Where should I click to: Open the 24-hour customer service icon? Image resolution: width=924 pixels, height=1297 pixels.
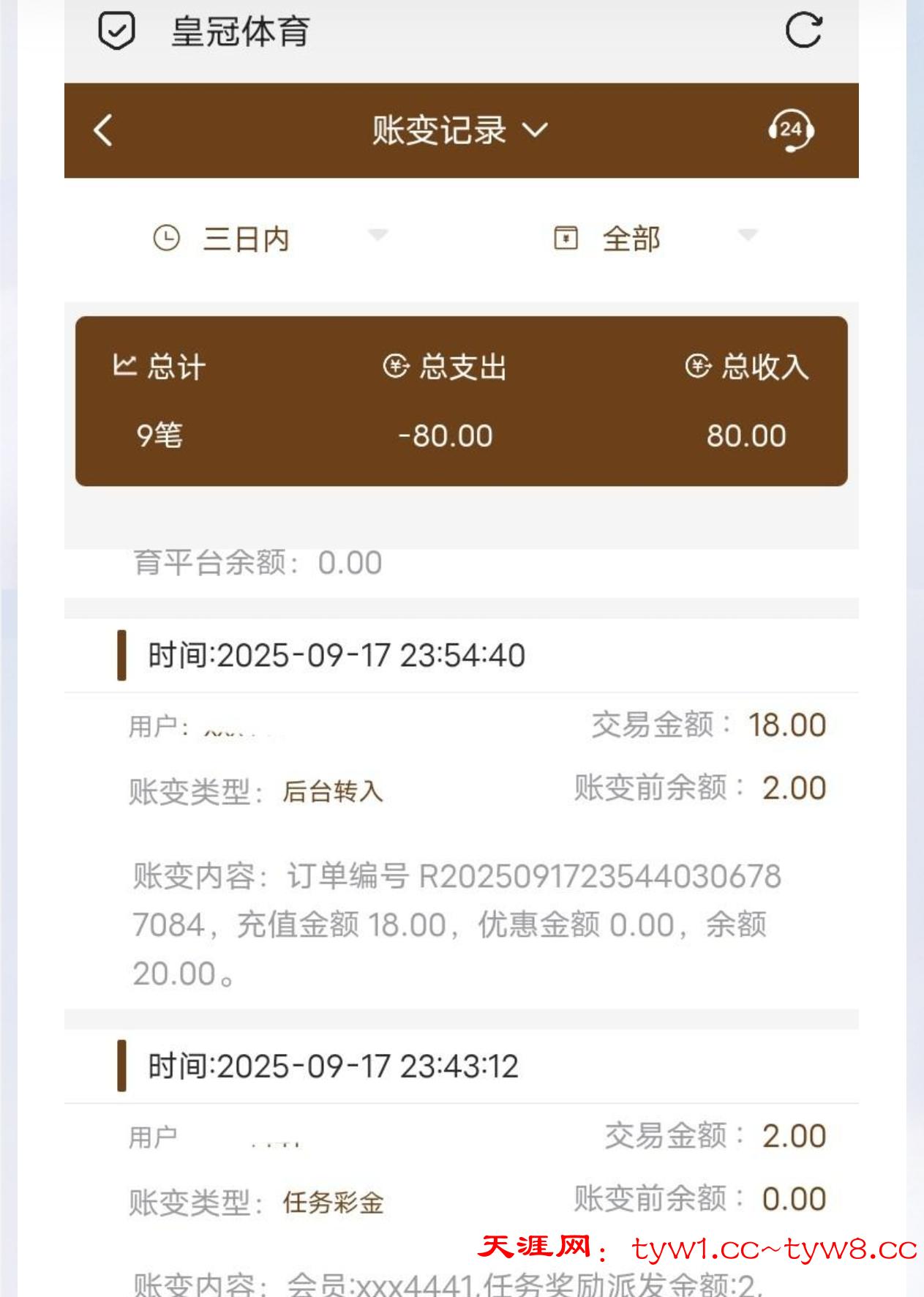(790, 130)
